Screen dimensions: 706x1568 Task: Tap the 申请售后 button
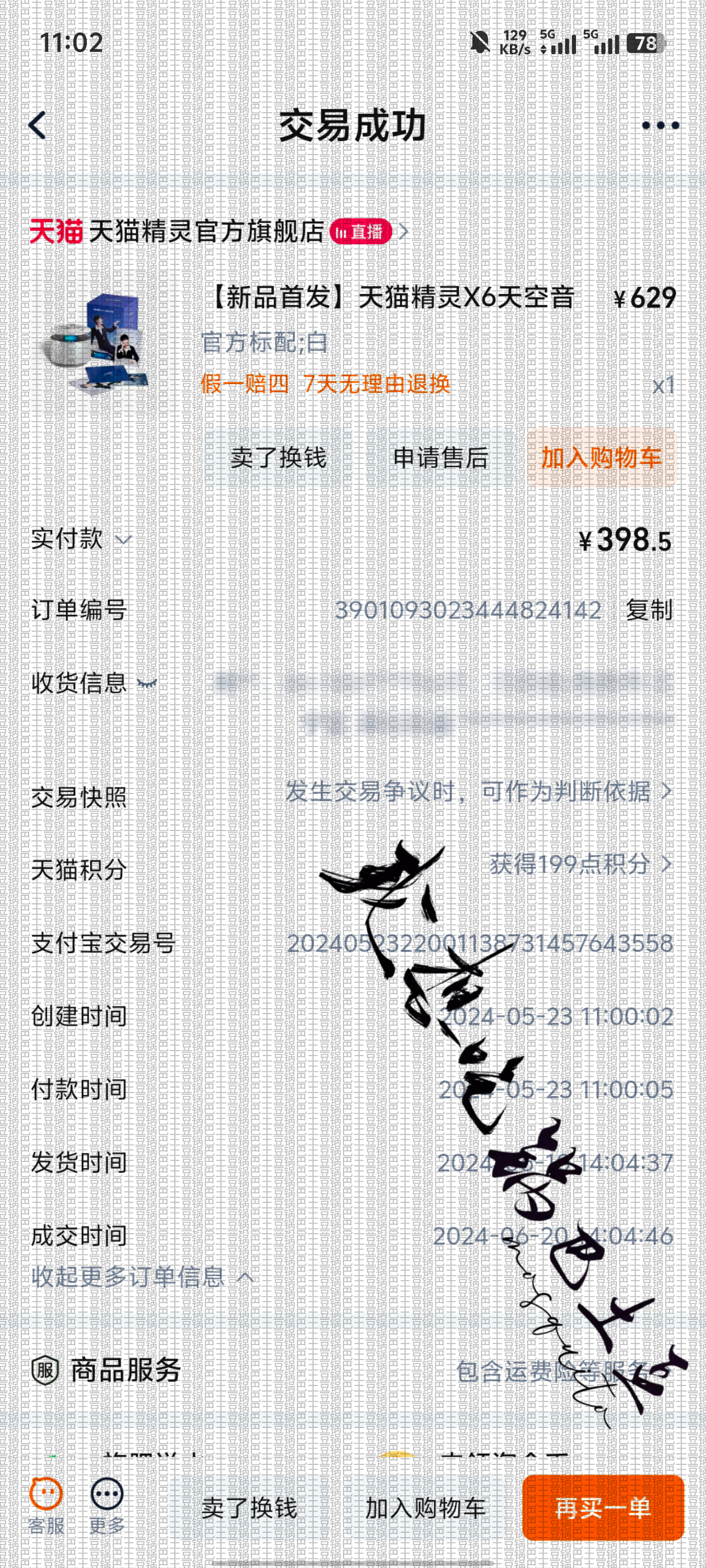coord(441,458)
